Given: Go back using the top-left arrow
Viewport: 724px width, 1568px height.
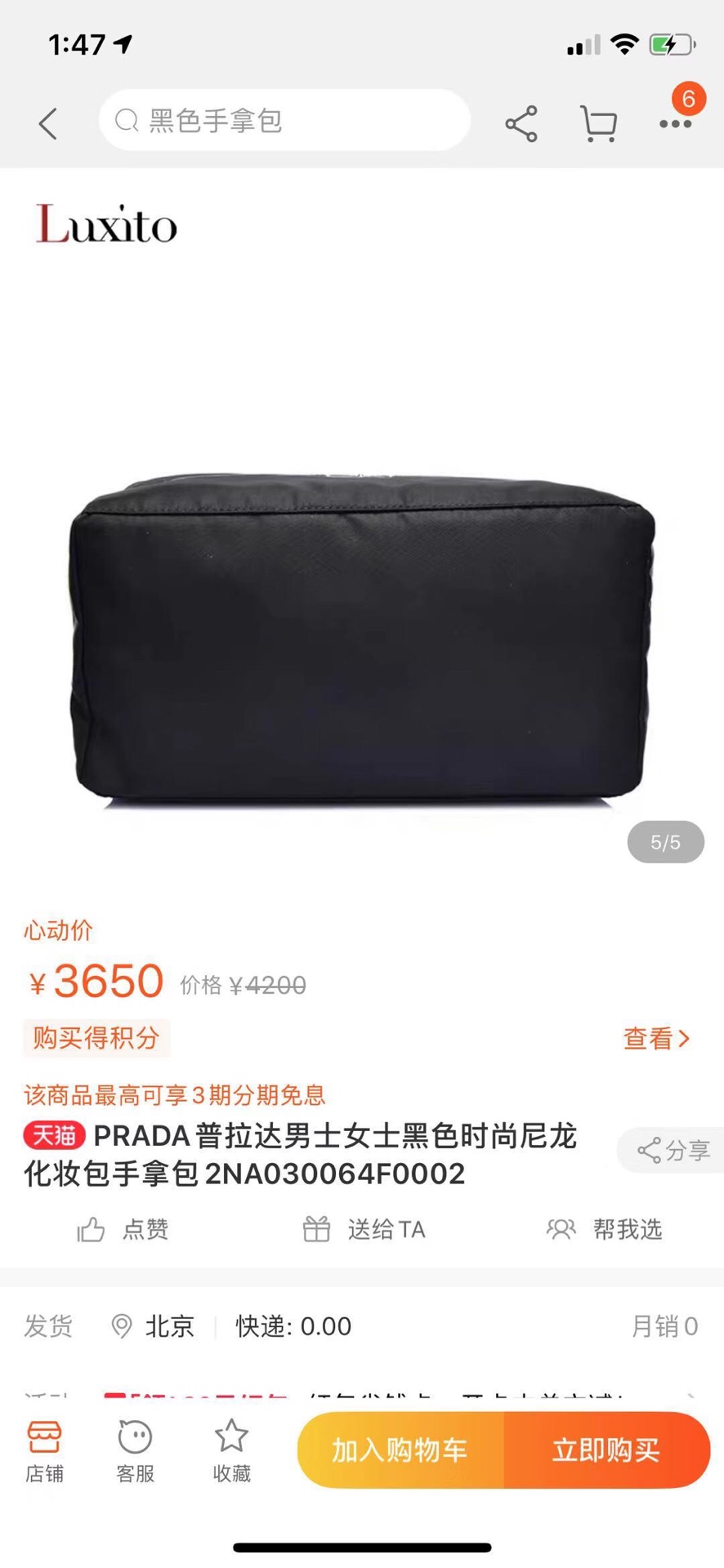Looking at the screenshot, I should click(x=48, y=124).
